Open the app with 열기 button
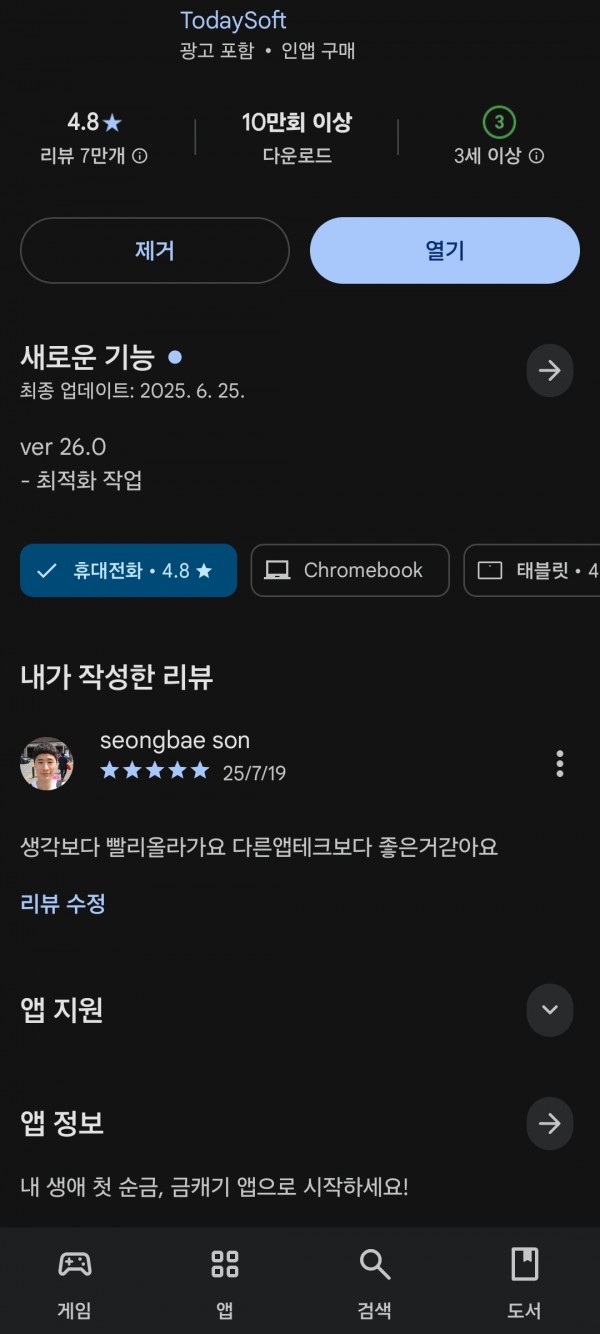The width and height of the screenshot is (600, 1334). pyautogui.click(x=445, y=250)
